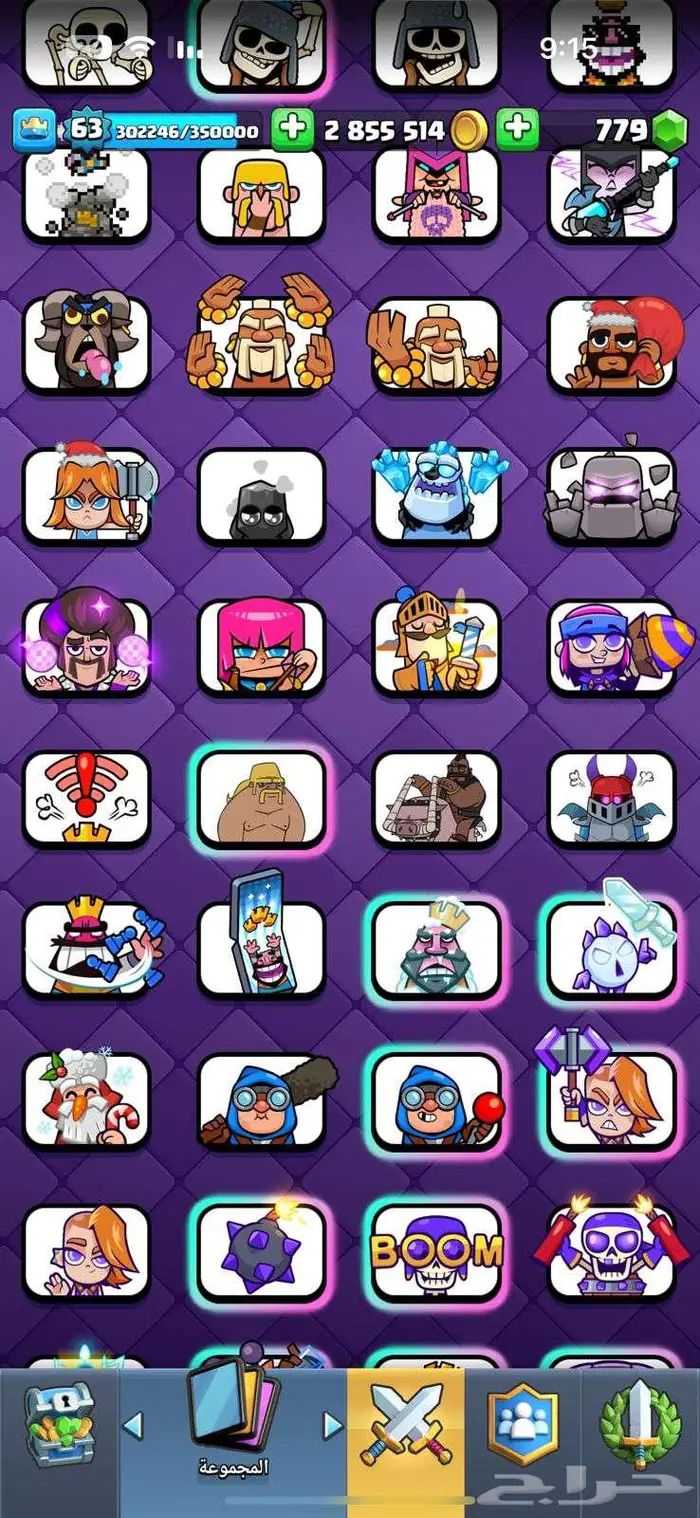Viewport: 700px width, 1518px height.
Task: Select the king in phone emote
Action: coord(261,948)
